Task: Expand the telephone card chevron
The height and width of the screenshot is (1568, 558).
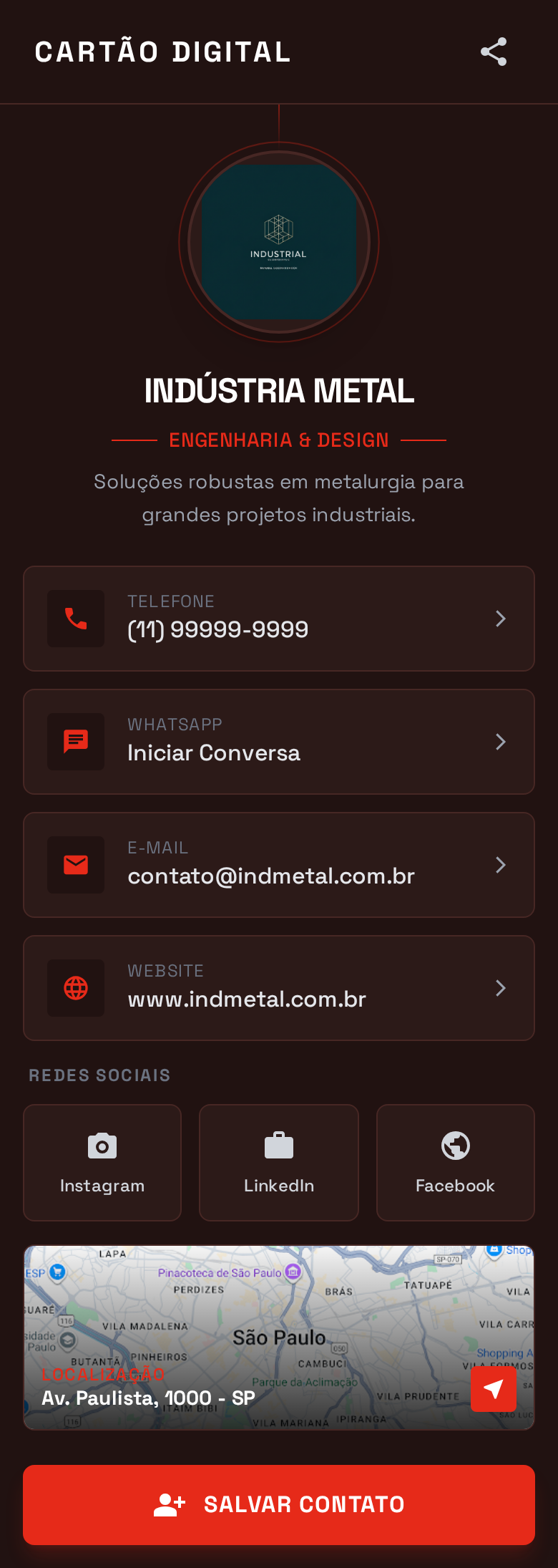Action: [501, 619]
